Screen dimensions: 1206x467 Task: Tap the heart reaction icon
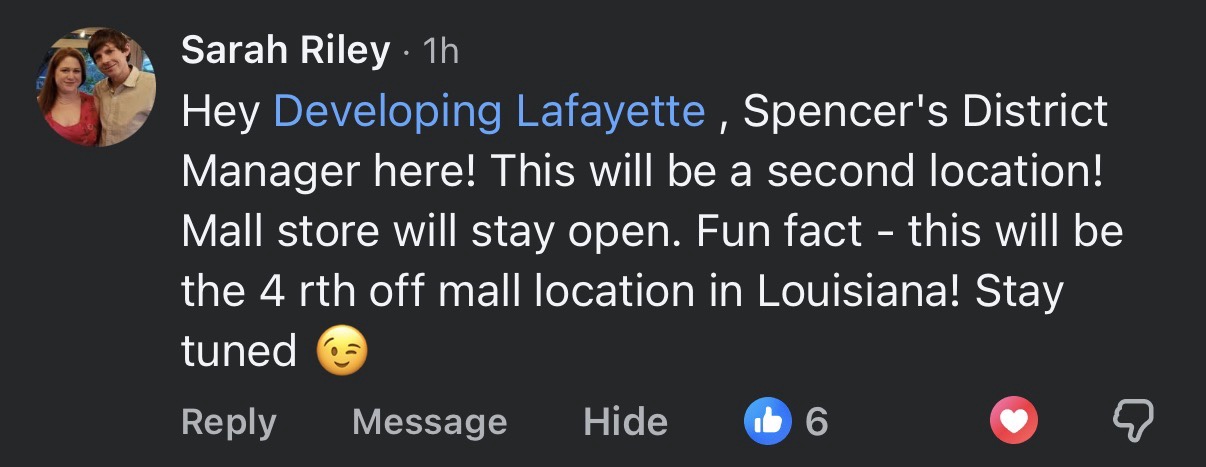tap(1014, 422)
